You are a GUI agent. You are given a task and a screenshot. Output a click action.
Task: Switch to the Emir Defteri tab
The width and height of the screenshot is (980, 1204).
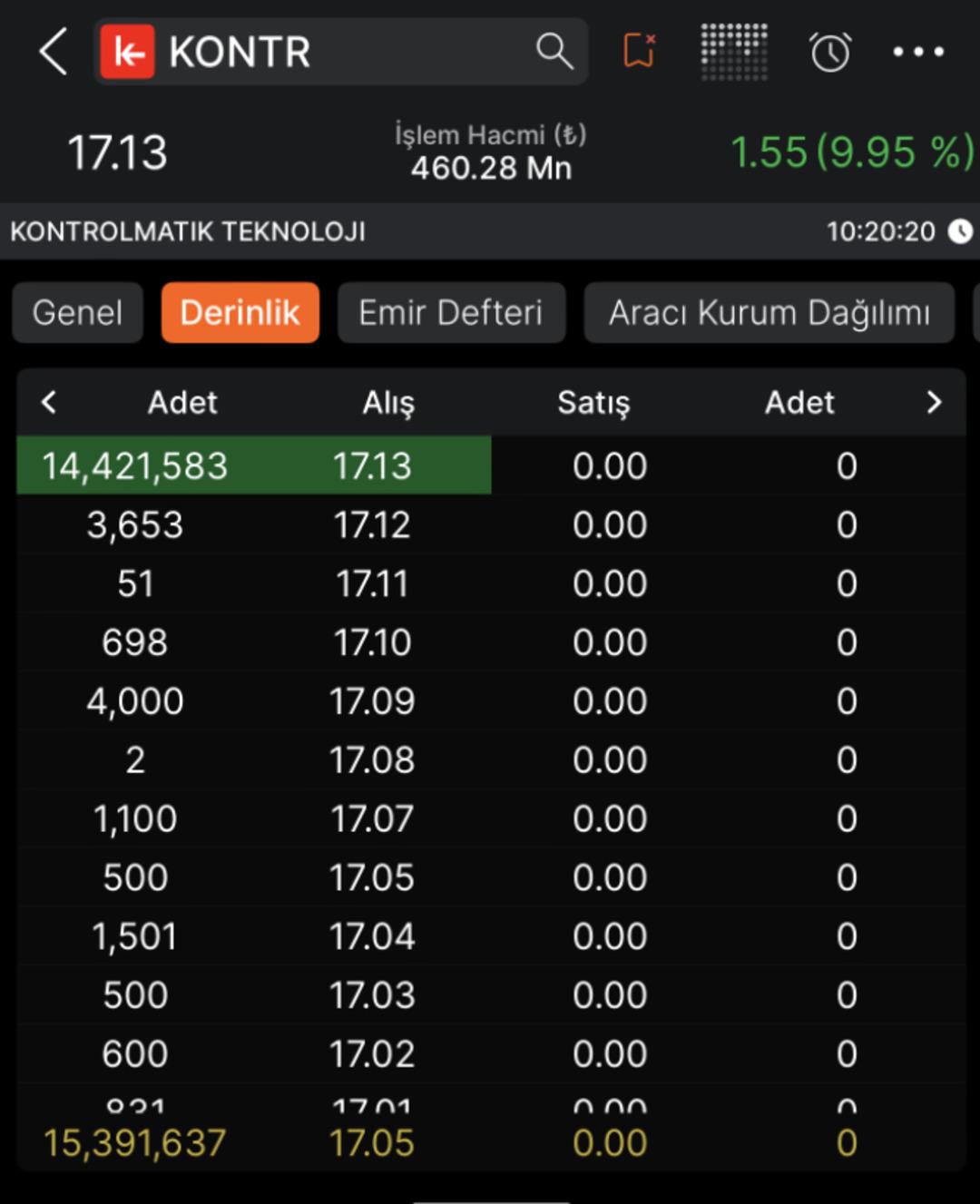pos(451,312)
